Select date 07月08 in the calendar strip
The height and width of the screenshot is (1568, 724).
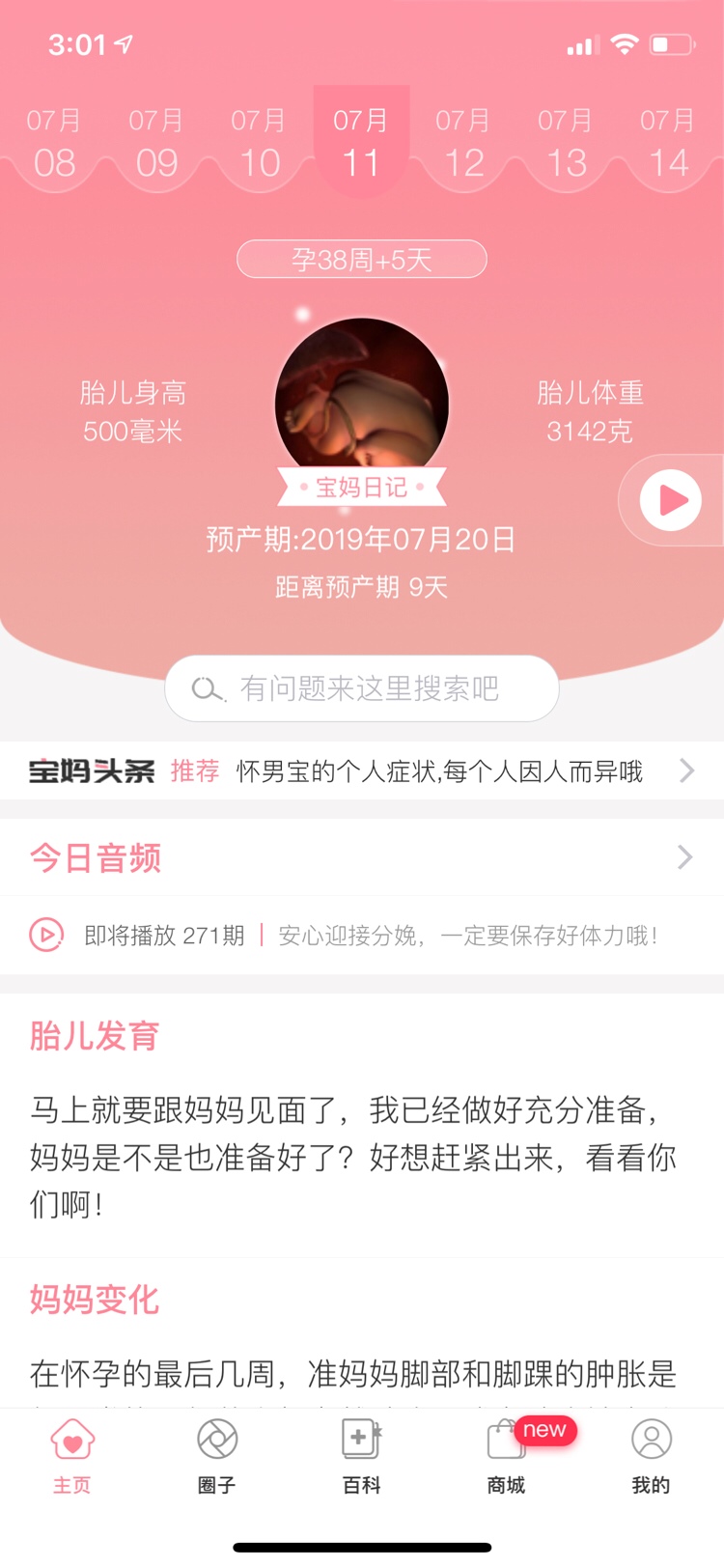point(54,143)
